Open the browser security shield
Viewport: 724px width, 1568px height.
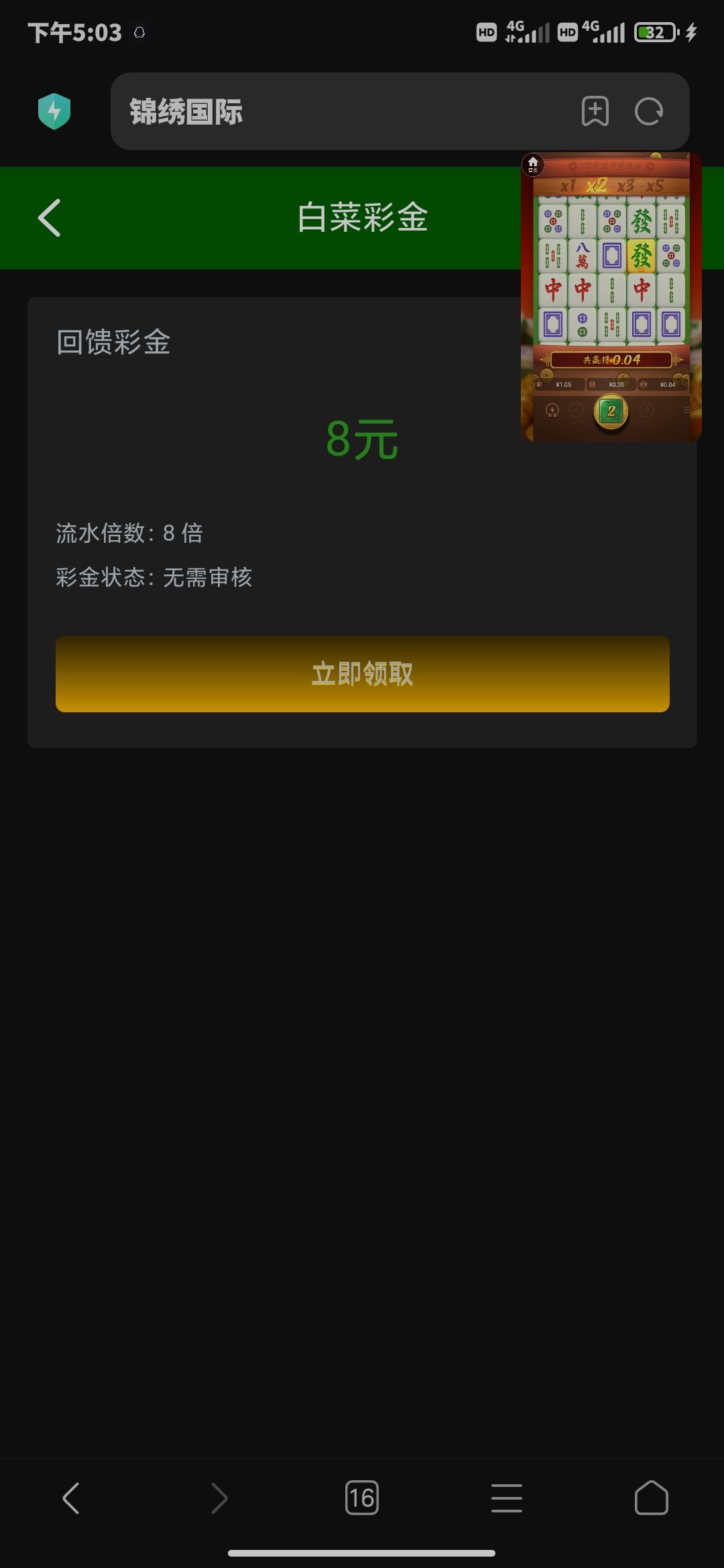pyautogui.click(x=54, y=111)
